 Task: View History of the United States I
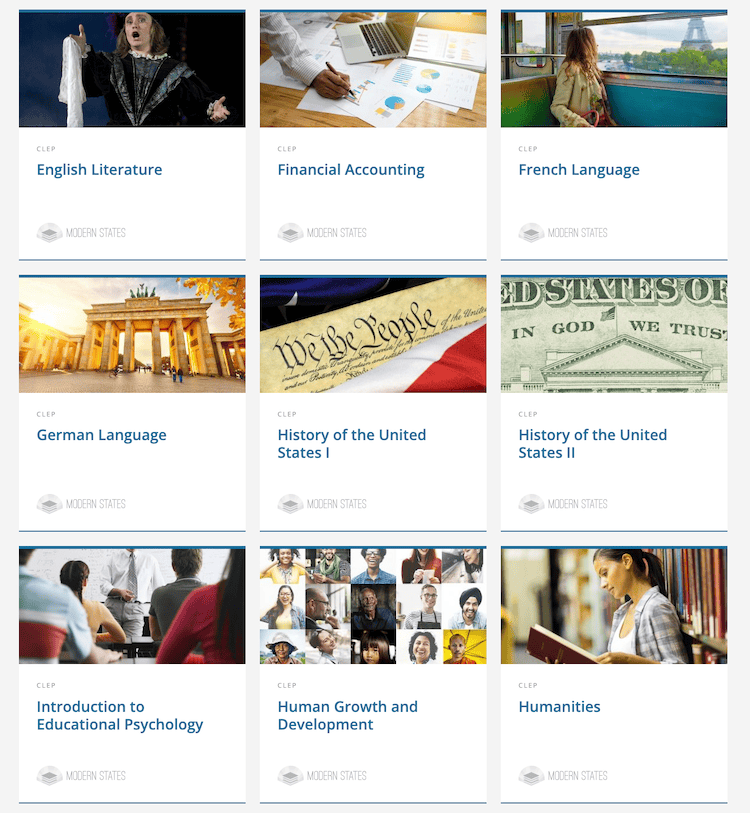[x=352, y=443]
